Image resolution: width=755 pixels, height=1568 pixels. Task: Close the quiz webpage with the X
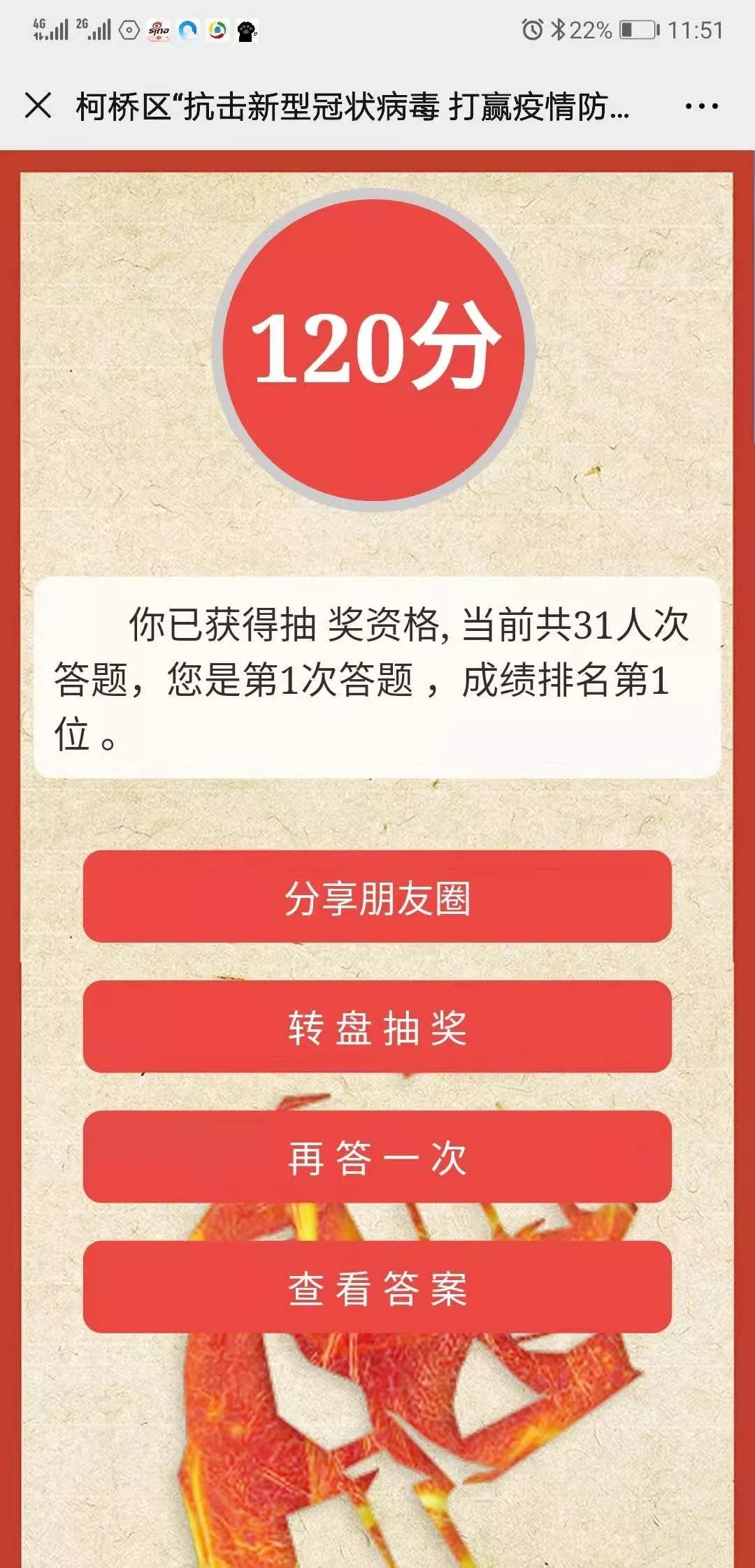[38, 106]
